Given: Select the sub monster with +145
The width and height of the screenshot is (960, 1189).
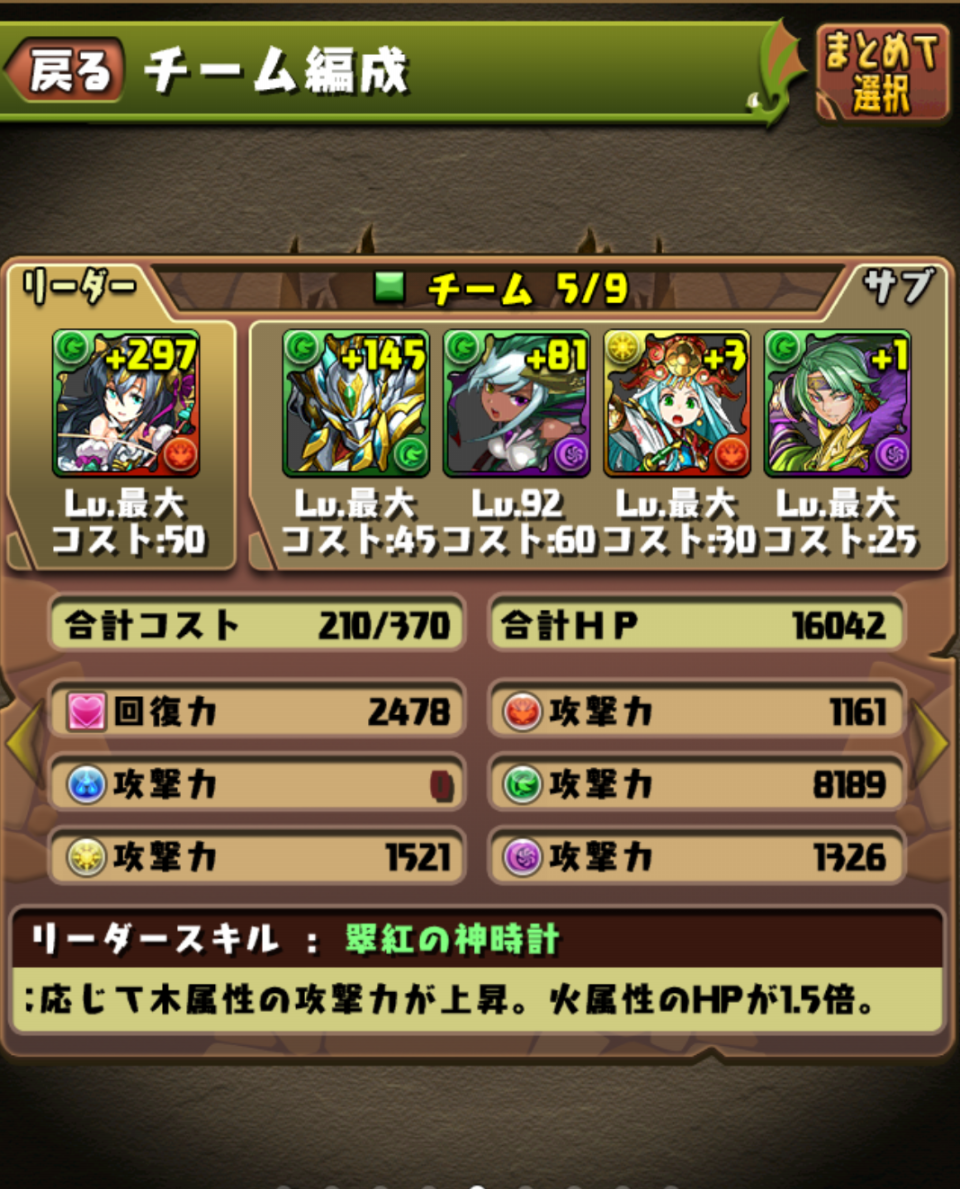Looking at the screenshot, I should (356, 403).
